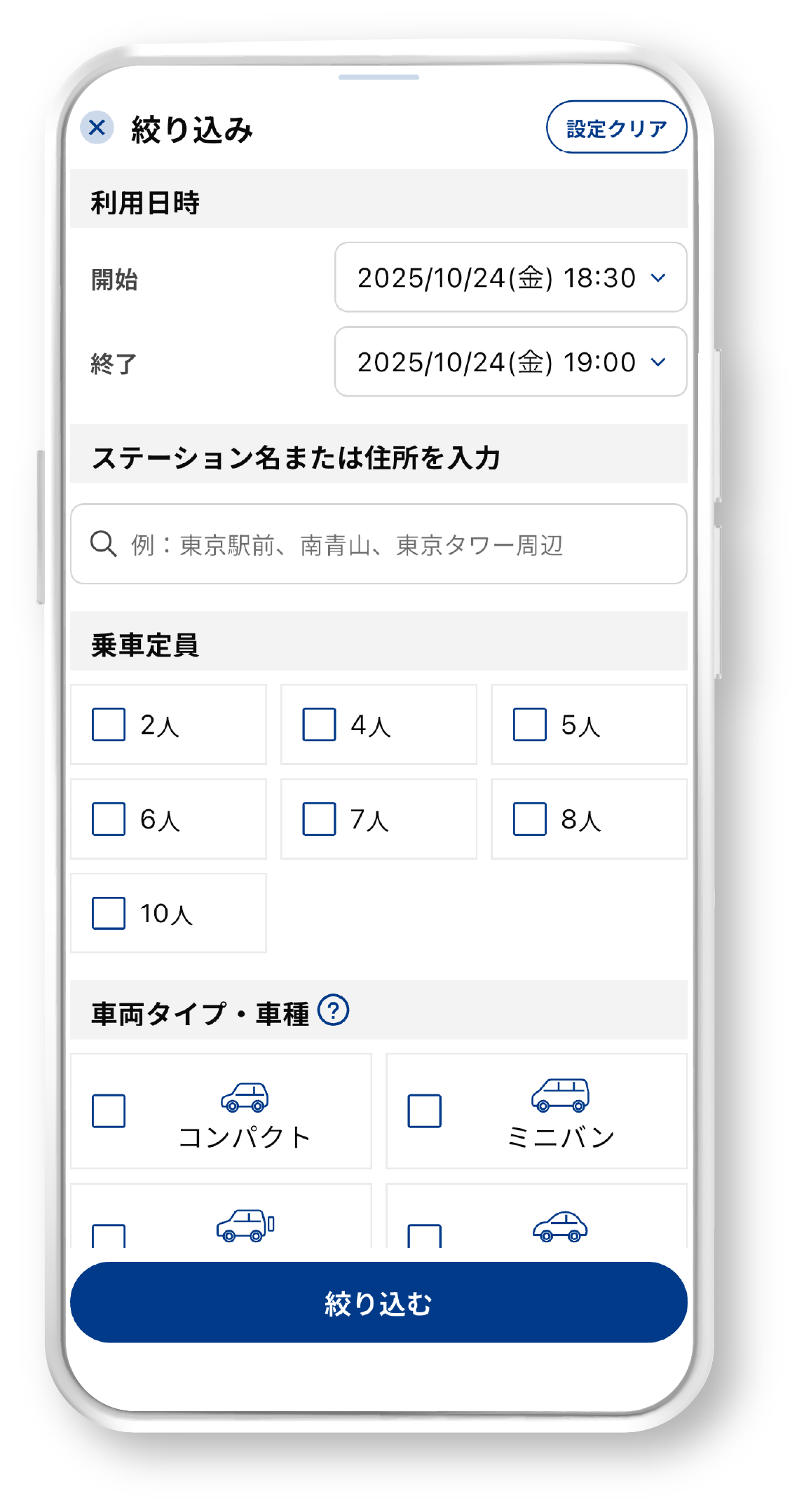Viewport: 804px width, 1512px height.
Task: Tap the 設定クリア clear settings button
Action: click(x=616, y=126)
